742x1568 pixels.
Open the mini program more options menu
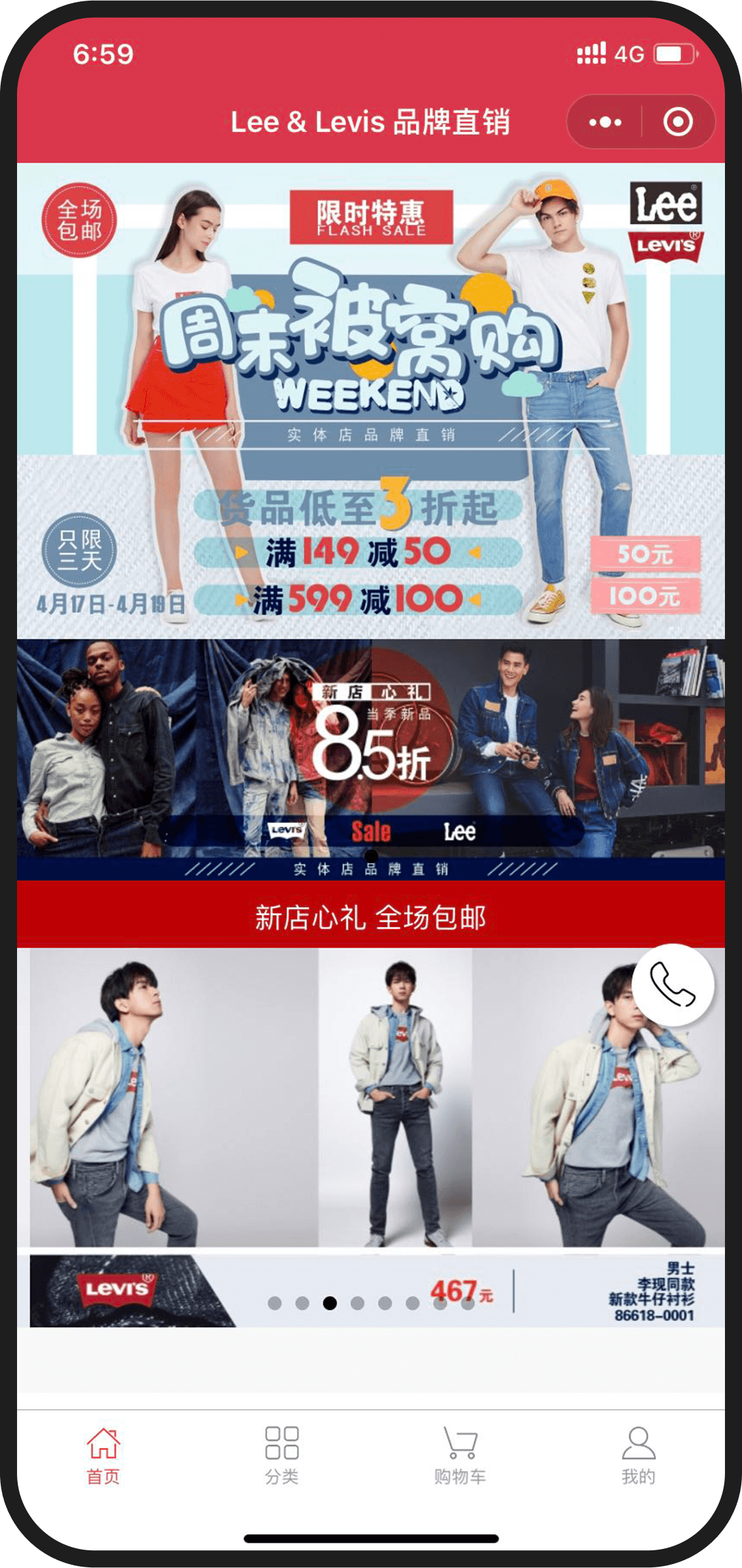(x=605, y=122)
